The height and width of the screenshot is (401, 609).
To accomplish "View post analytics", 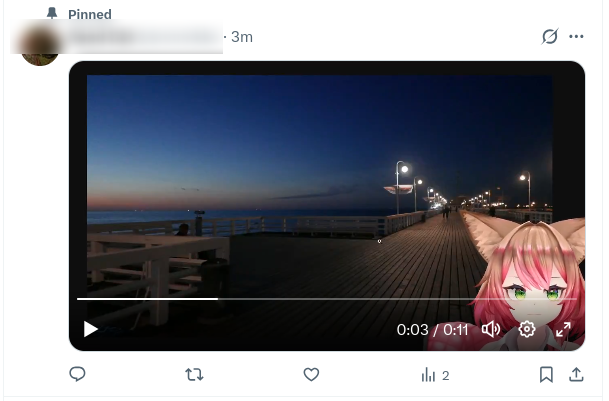I will 434,375.
